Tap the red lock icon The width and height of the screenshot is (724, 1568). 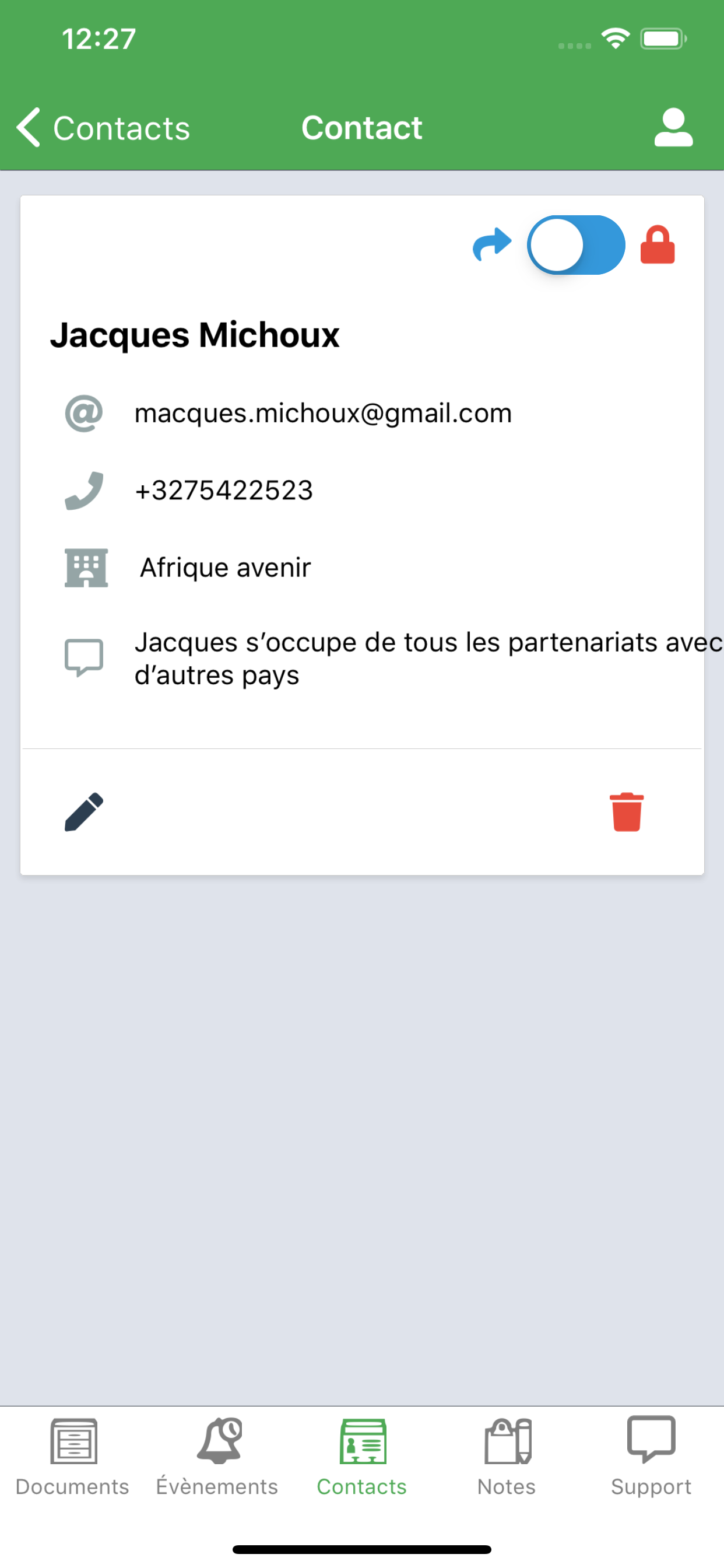click(x=658, y=244)
